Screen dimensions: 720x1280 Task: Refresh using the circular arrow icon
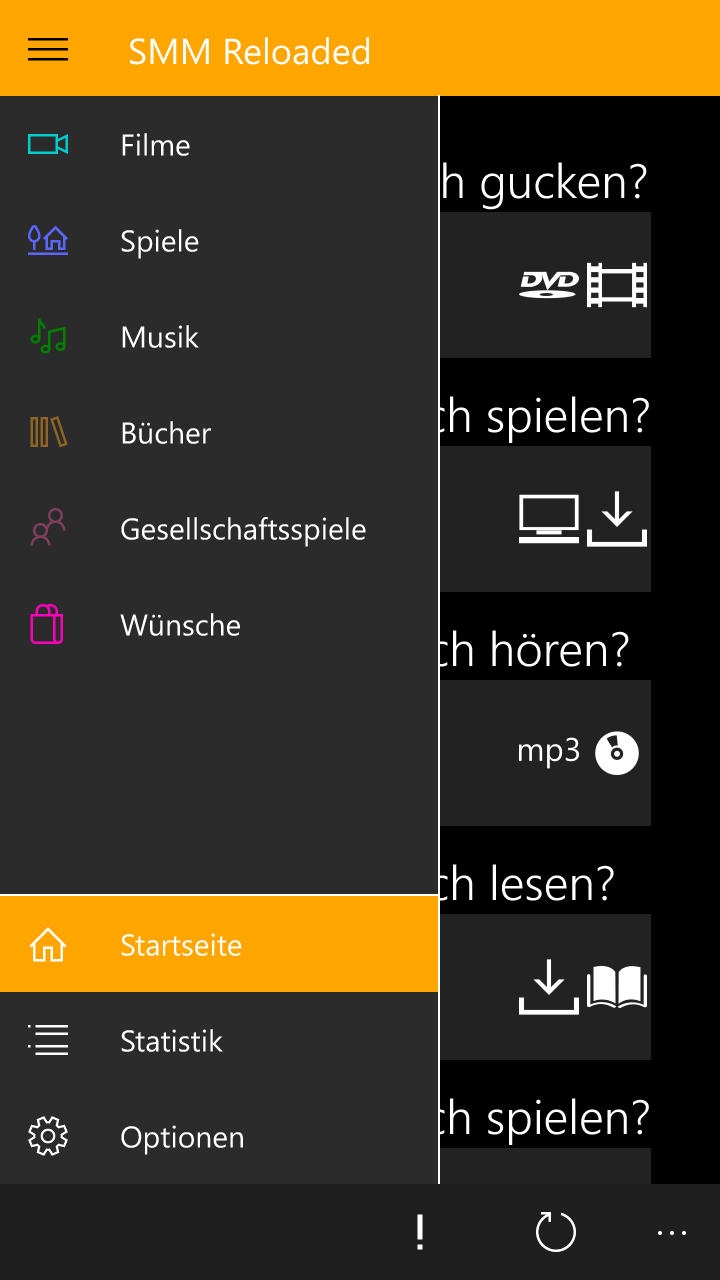pyautogui.click(x=556, y=1232)
